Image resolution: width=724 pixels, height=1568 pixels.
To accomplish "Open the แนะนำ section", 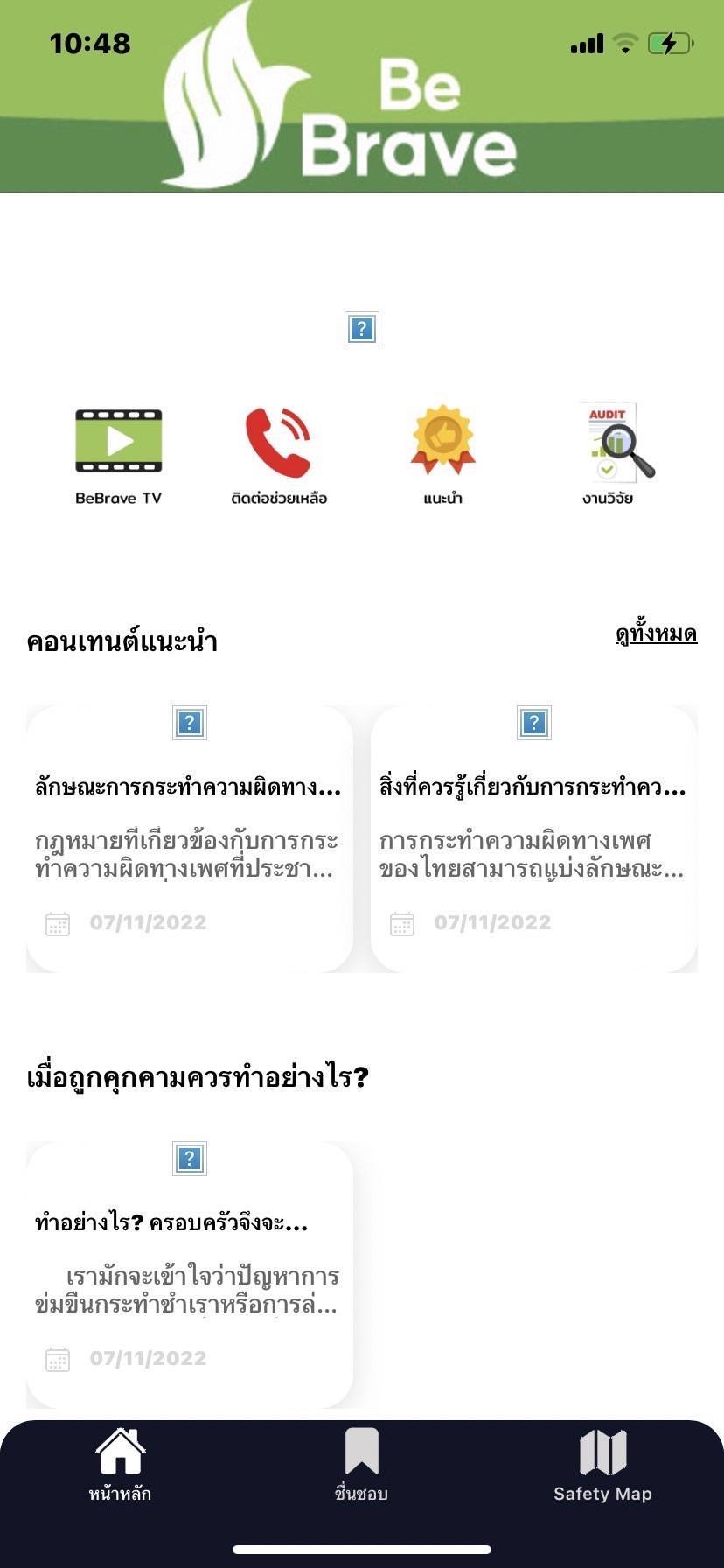I will point(442,455).
